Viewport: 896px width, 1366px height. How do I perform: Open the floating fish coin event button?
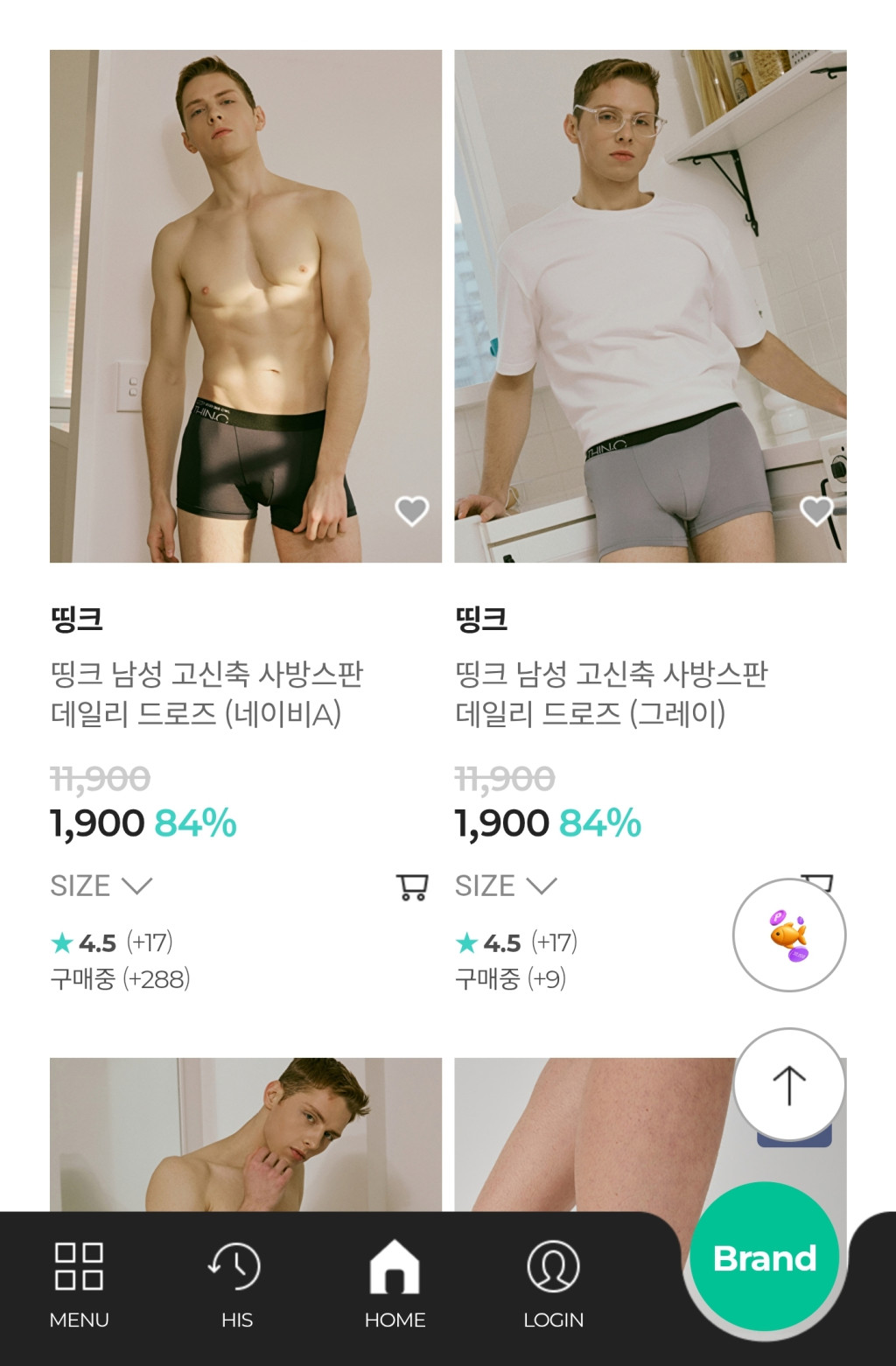pyautogui.click(x=788, y=935)
